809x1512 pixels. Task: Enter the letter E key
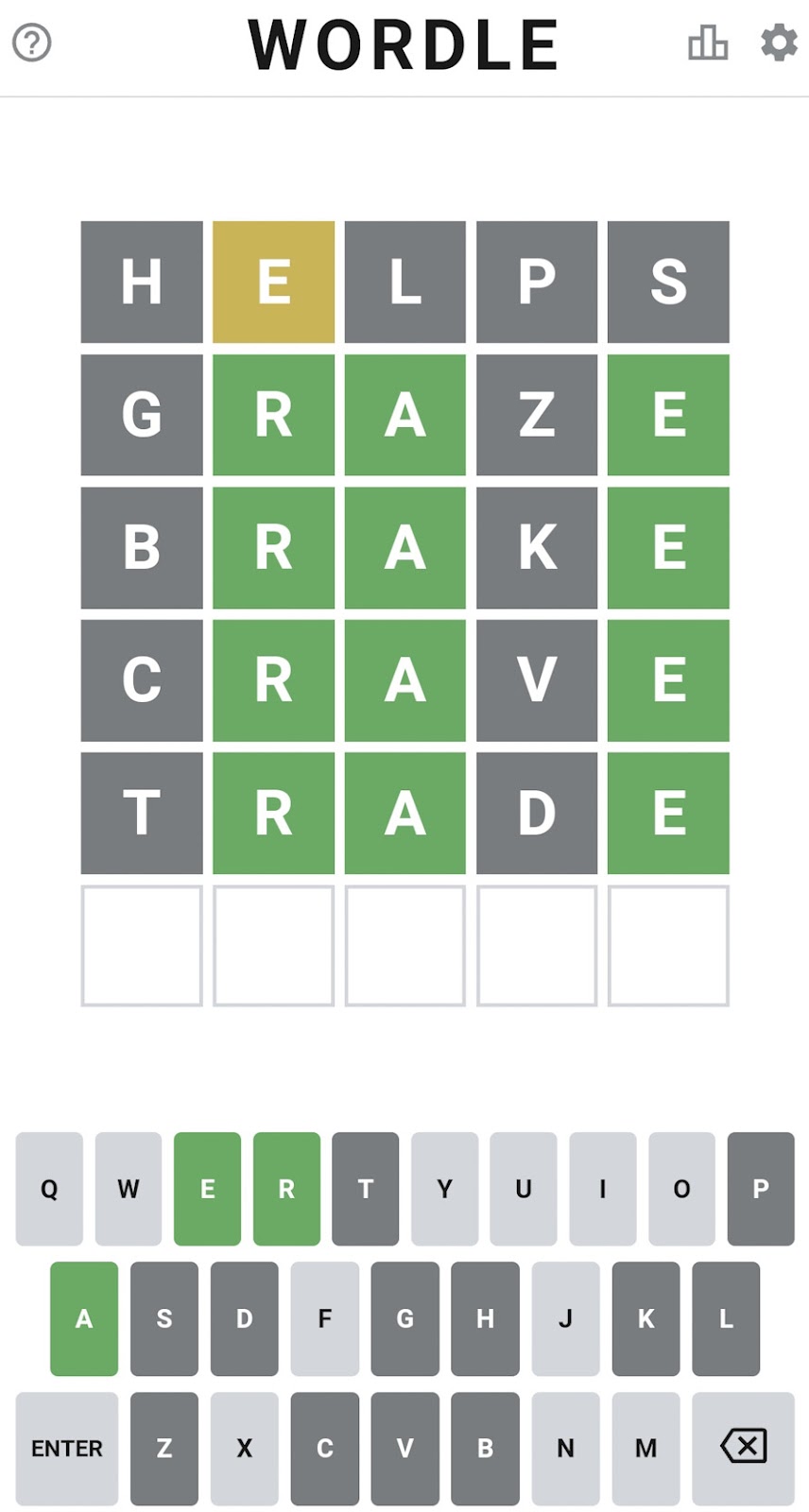(x=207, y=1189)
